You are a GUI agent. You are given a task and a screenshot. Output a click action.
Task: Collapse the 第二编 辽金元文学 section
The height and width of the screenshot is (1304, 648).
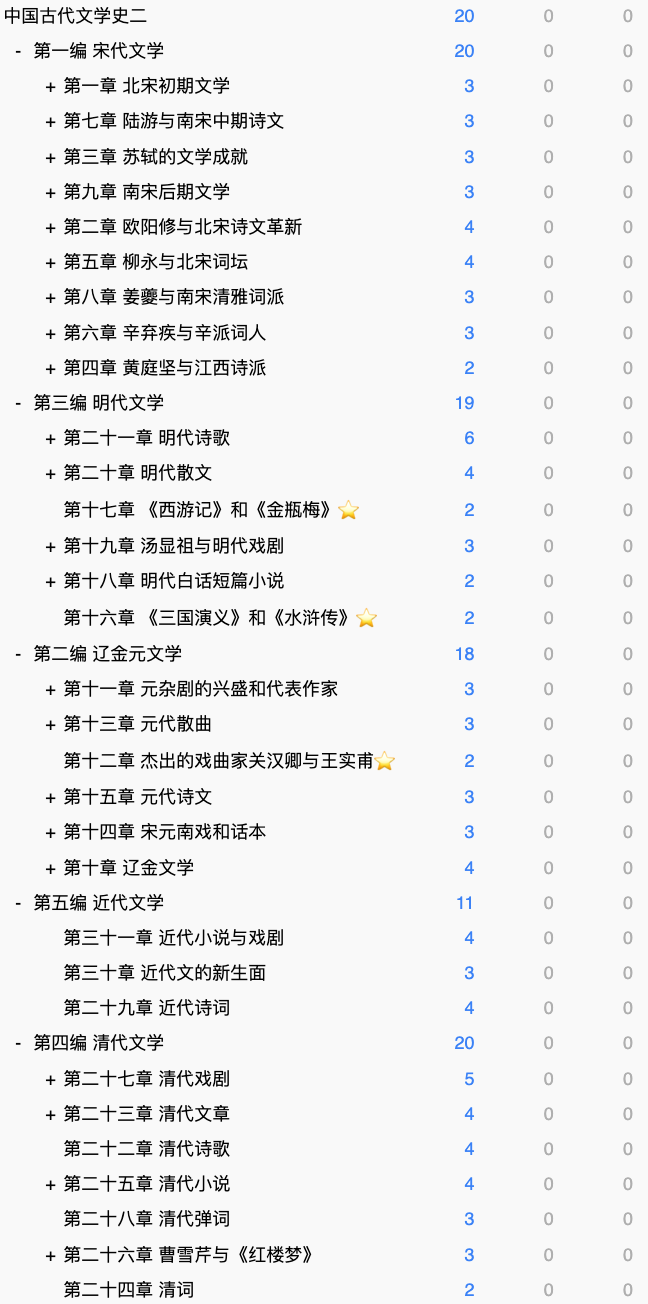pyautogui.click(x=18, y=654)
